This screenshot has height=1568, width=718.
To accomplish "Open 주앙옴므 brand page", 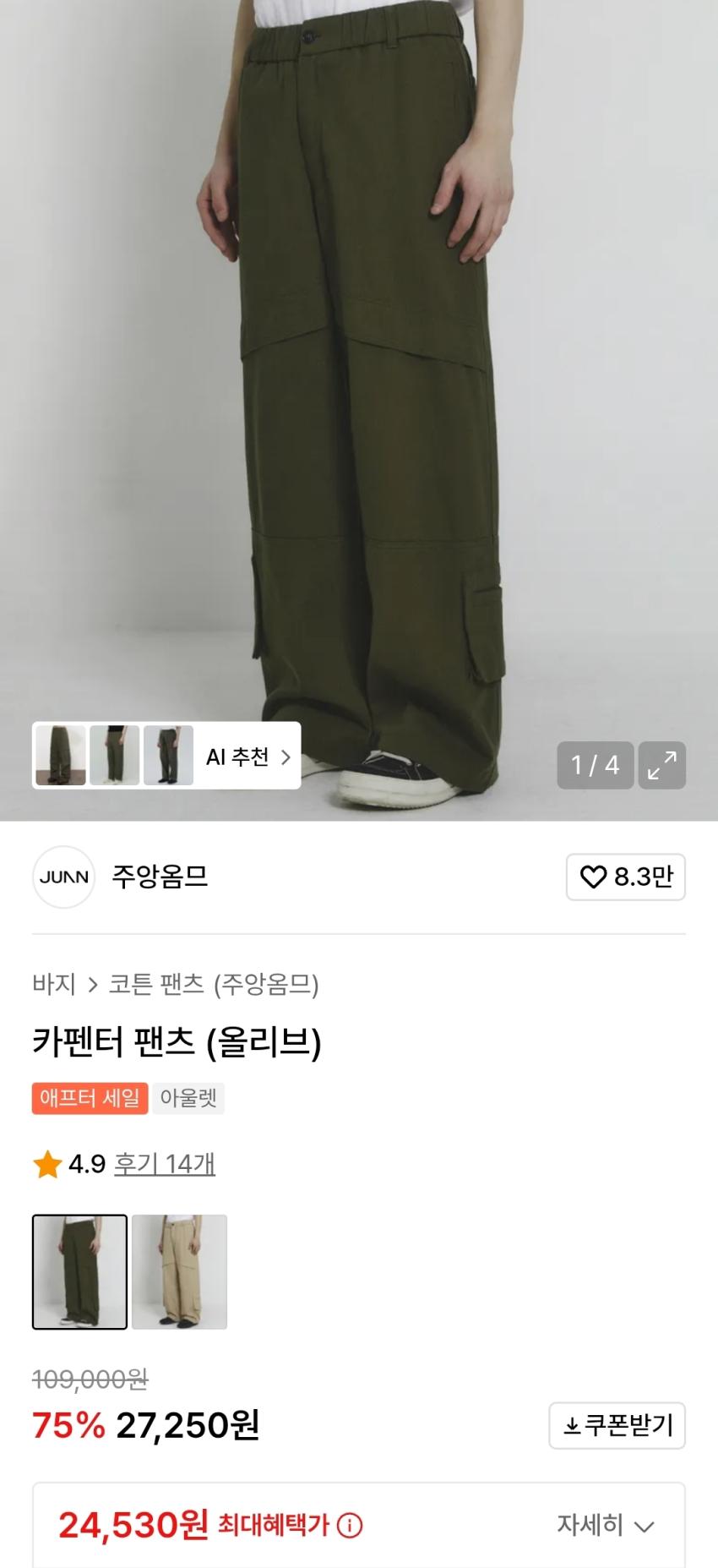I will 159,877.
